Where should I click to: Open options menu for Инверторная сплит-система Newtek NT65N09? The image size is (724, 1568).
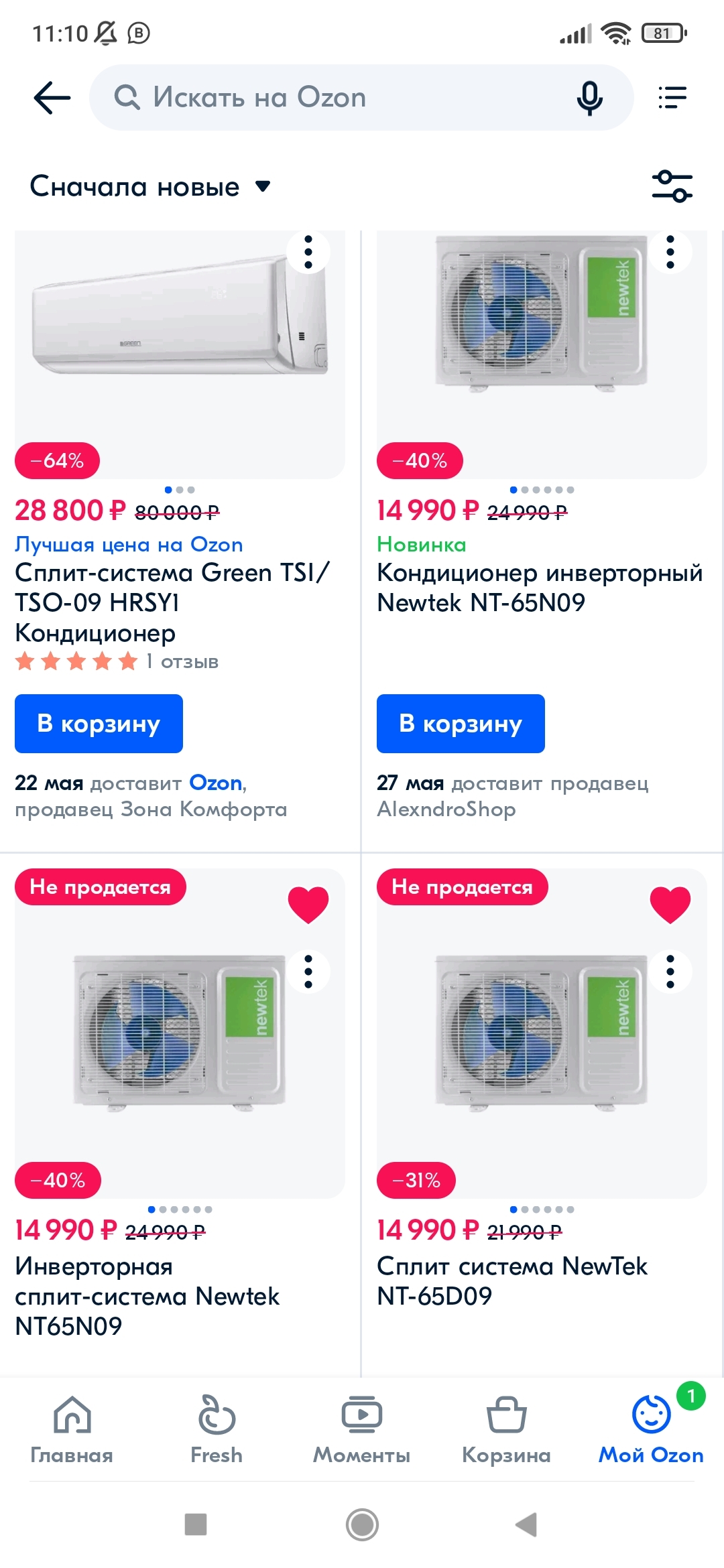308,972
